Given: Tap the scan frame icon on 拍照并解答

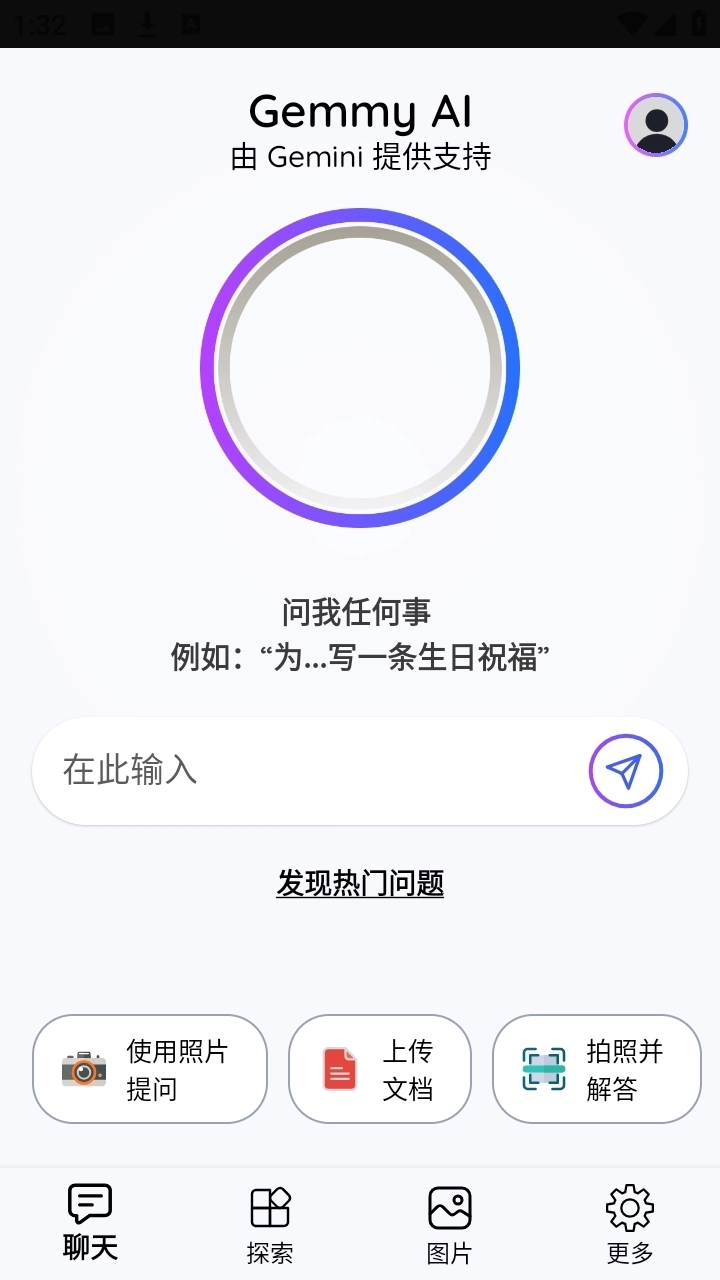Looking at the screenshot, I should click(x=545, y=1068).
